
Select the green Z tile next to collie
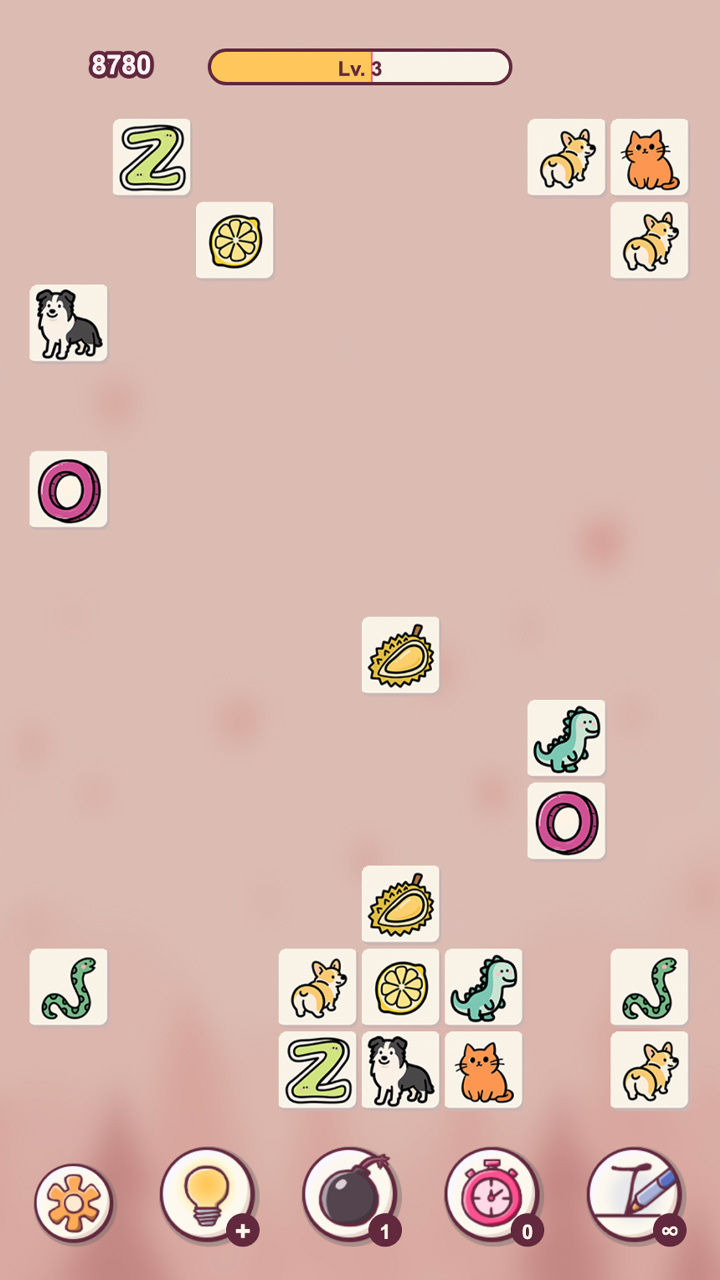[317, 1070]
